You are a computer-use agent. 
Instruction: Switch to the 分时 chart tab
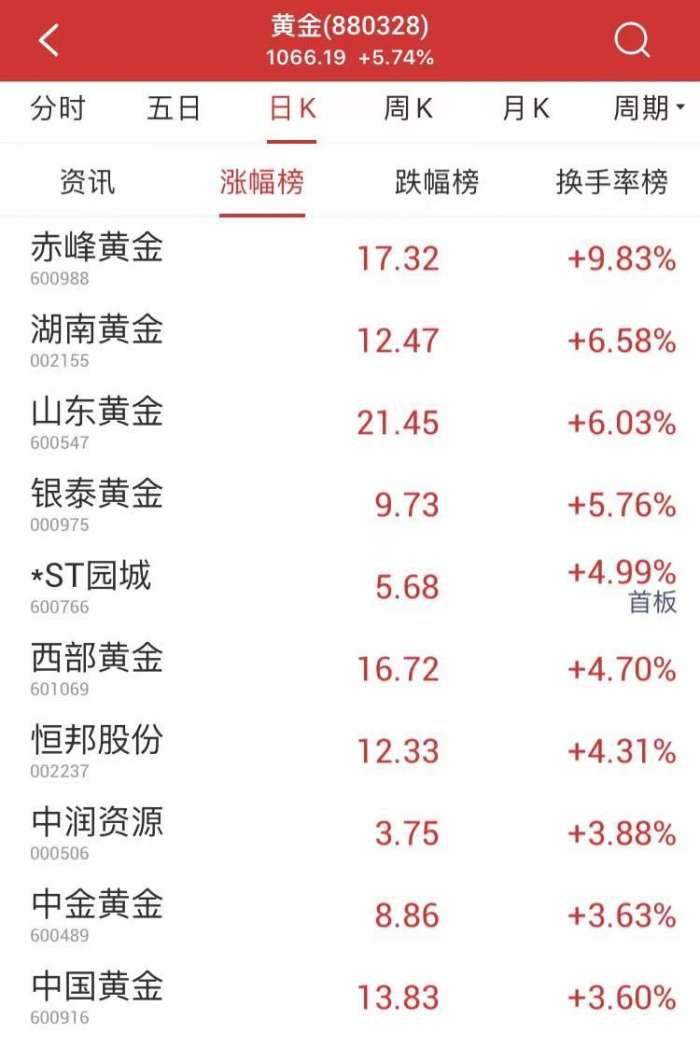click(x=58, y=108)
